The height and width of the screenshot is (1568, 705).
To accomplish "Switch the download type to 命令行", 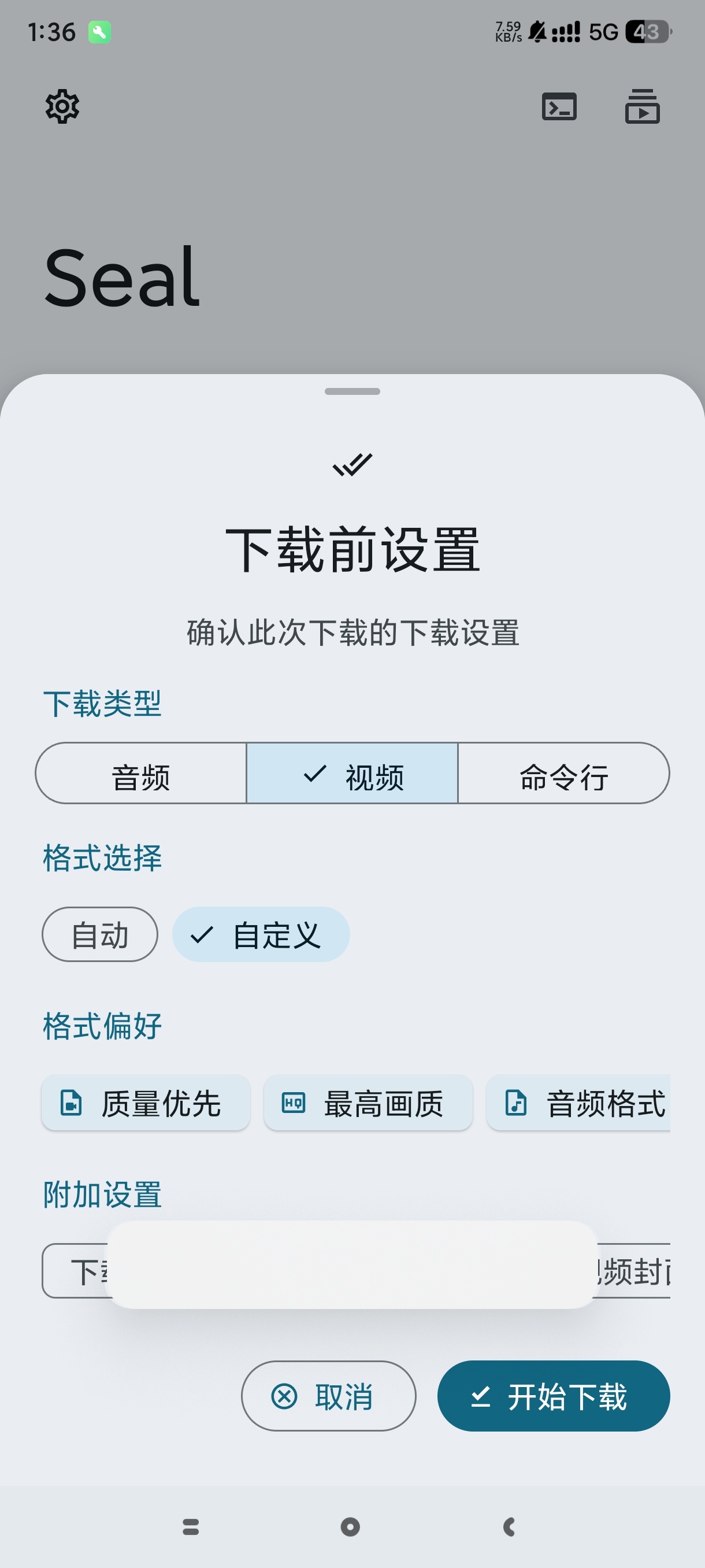I will pyautogui.click(x=563, y=774).
